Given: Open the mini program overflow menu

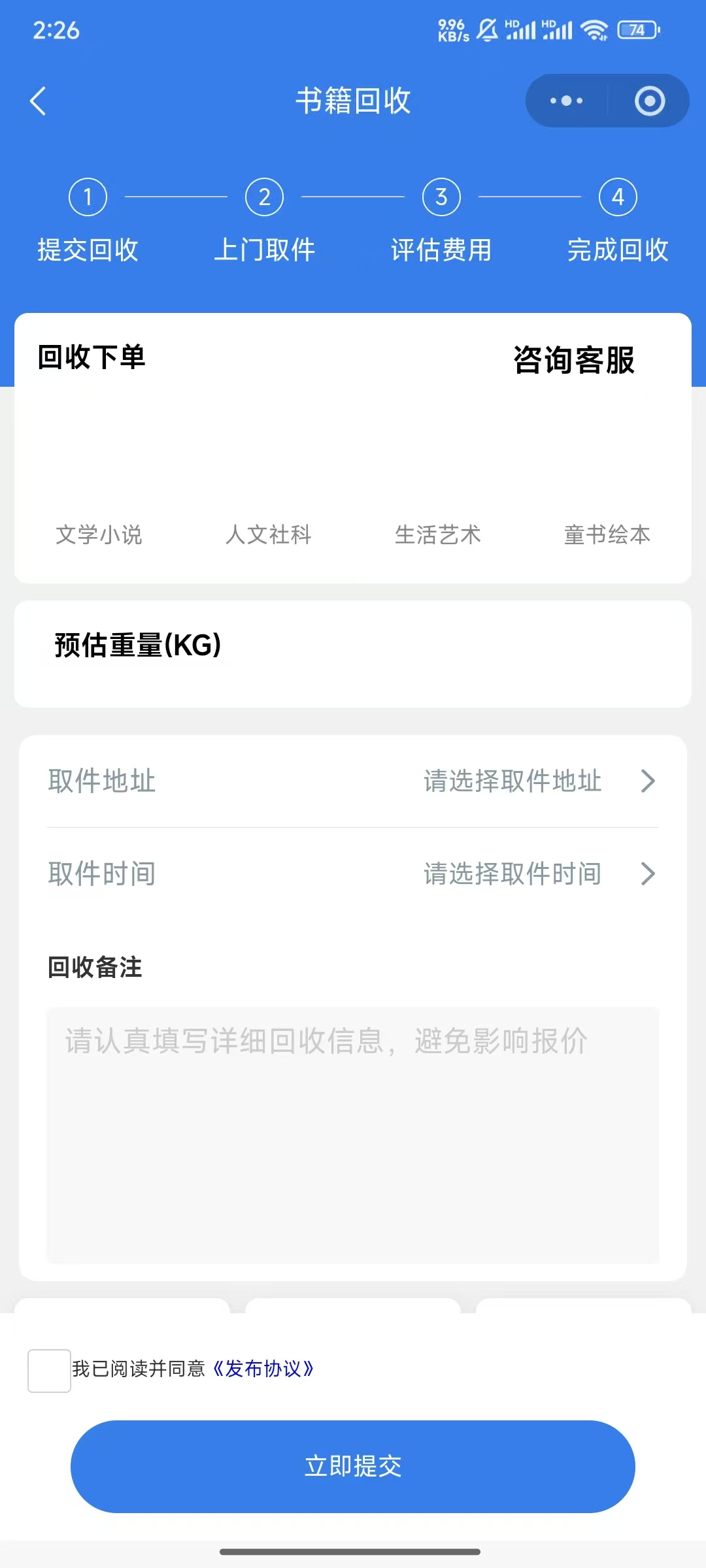Looking at the screenshot, I should coord(566,101).
